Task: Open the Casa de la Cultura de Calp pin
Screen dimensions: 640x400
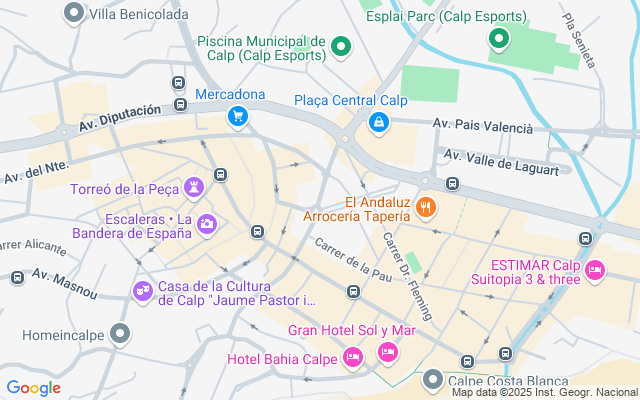Action: tap(143, 291)
